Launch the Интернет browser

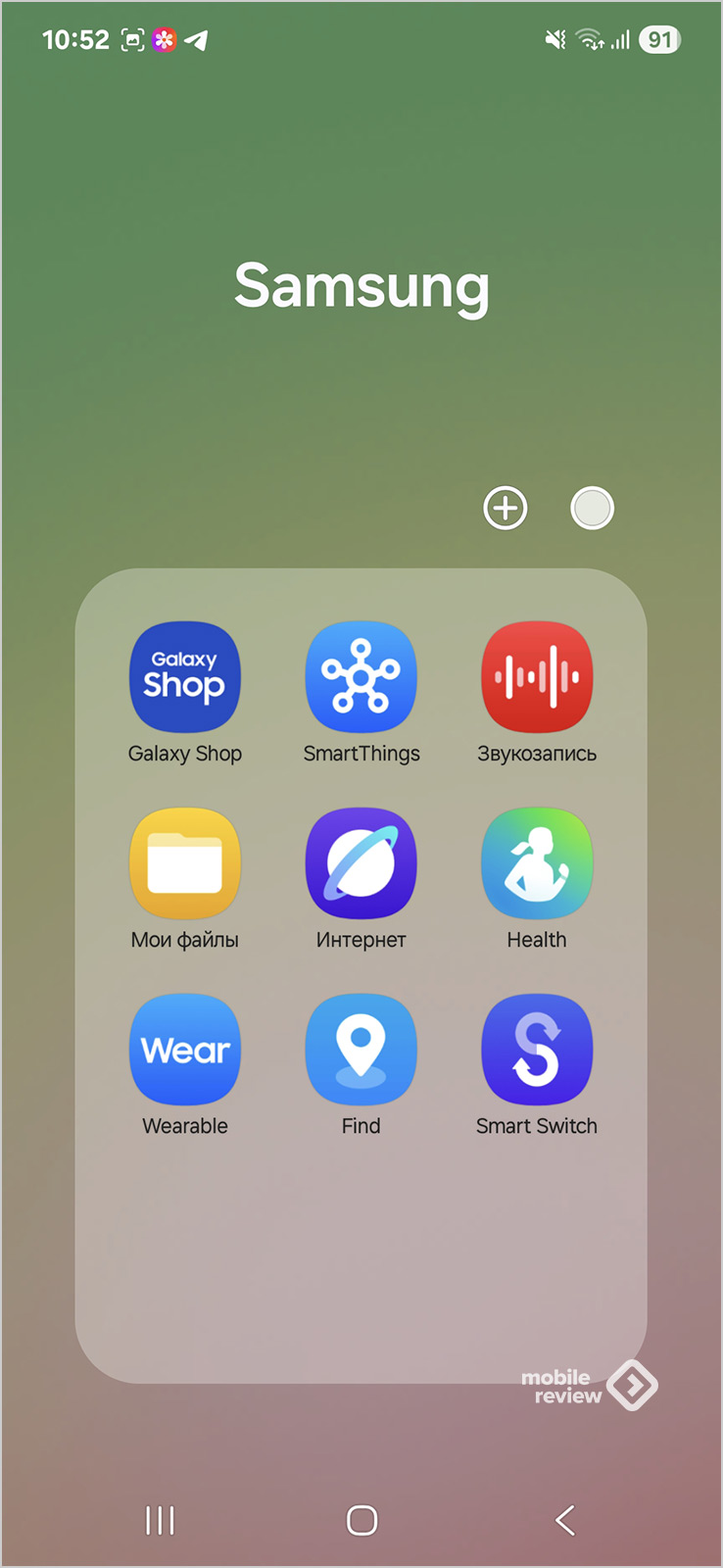[x=361, y=864]
